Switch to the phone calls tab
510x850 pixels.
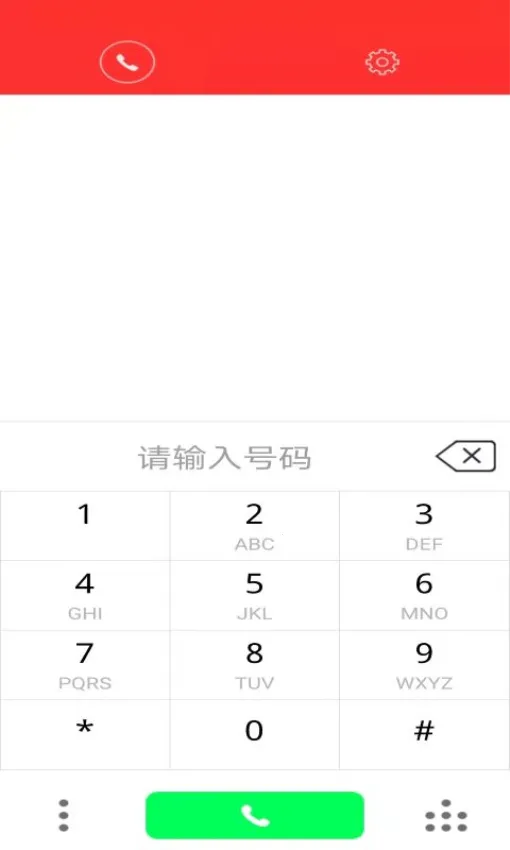127,62
